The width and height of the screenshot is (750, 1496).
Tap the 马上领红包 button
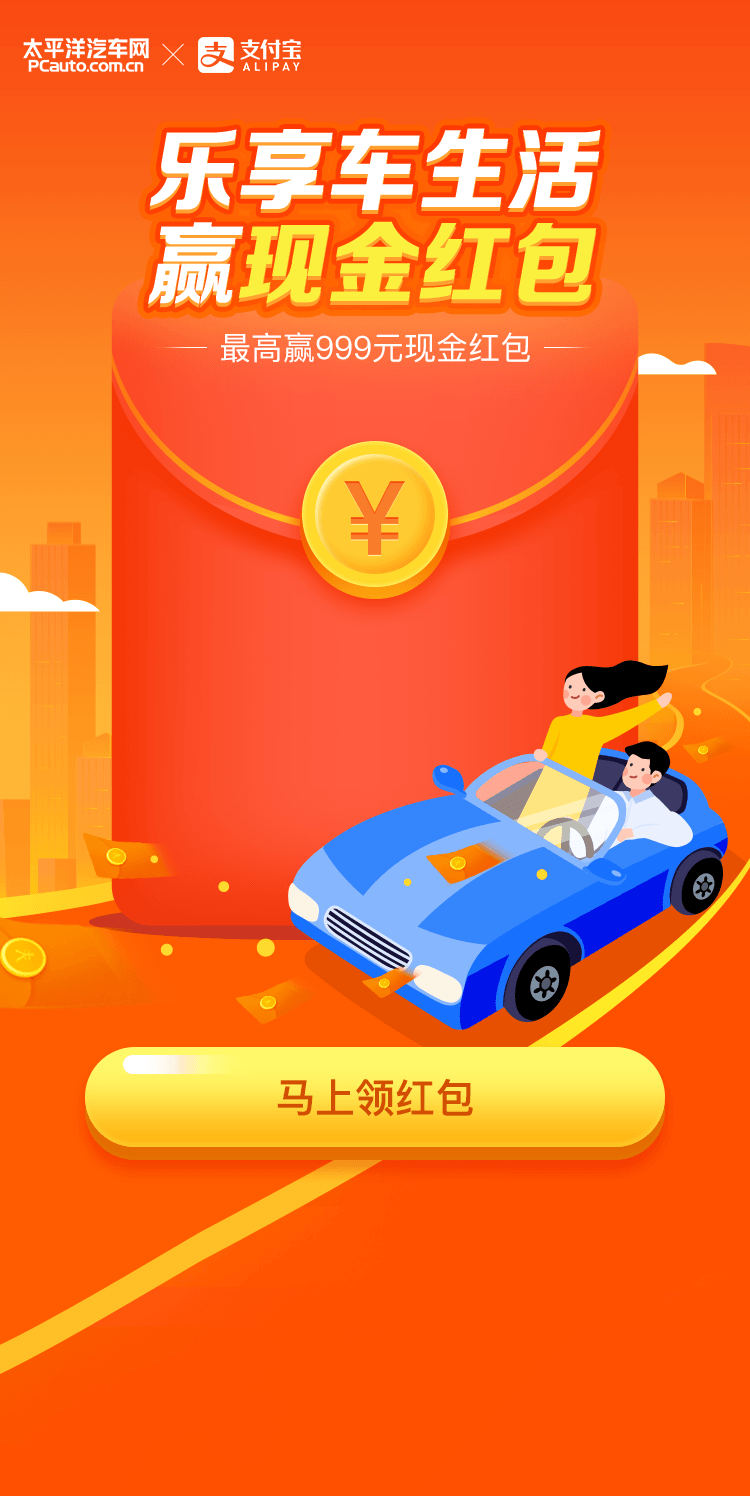[x=375, y=1098]
